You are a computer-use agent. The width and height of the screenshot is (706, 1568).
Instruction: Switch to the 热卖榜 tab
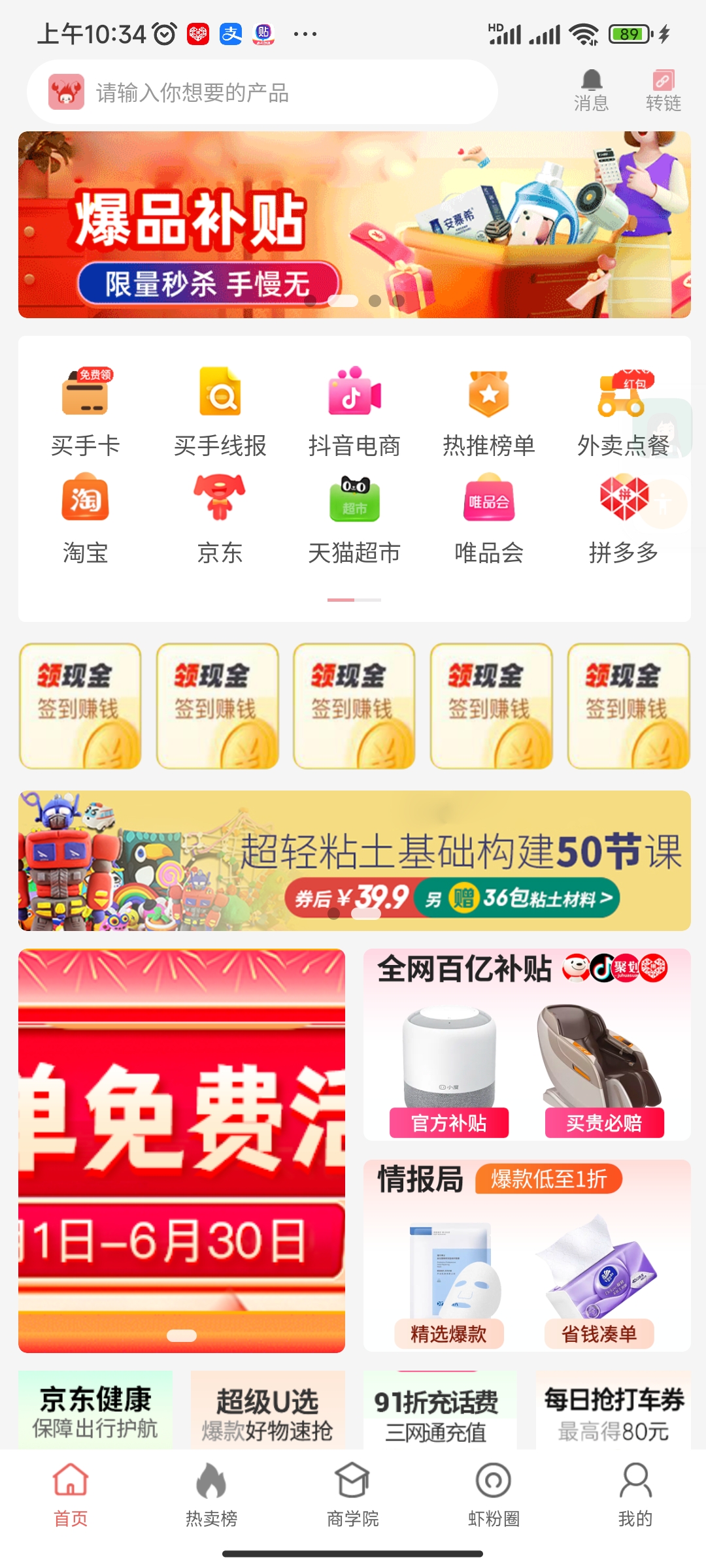click(212, 1503)
